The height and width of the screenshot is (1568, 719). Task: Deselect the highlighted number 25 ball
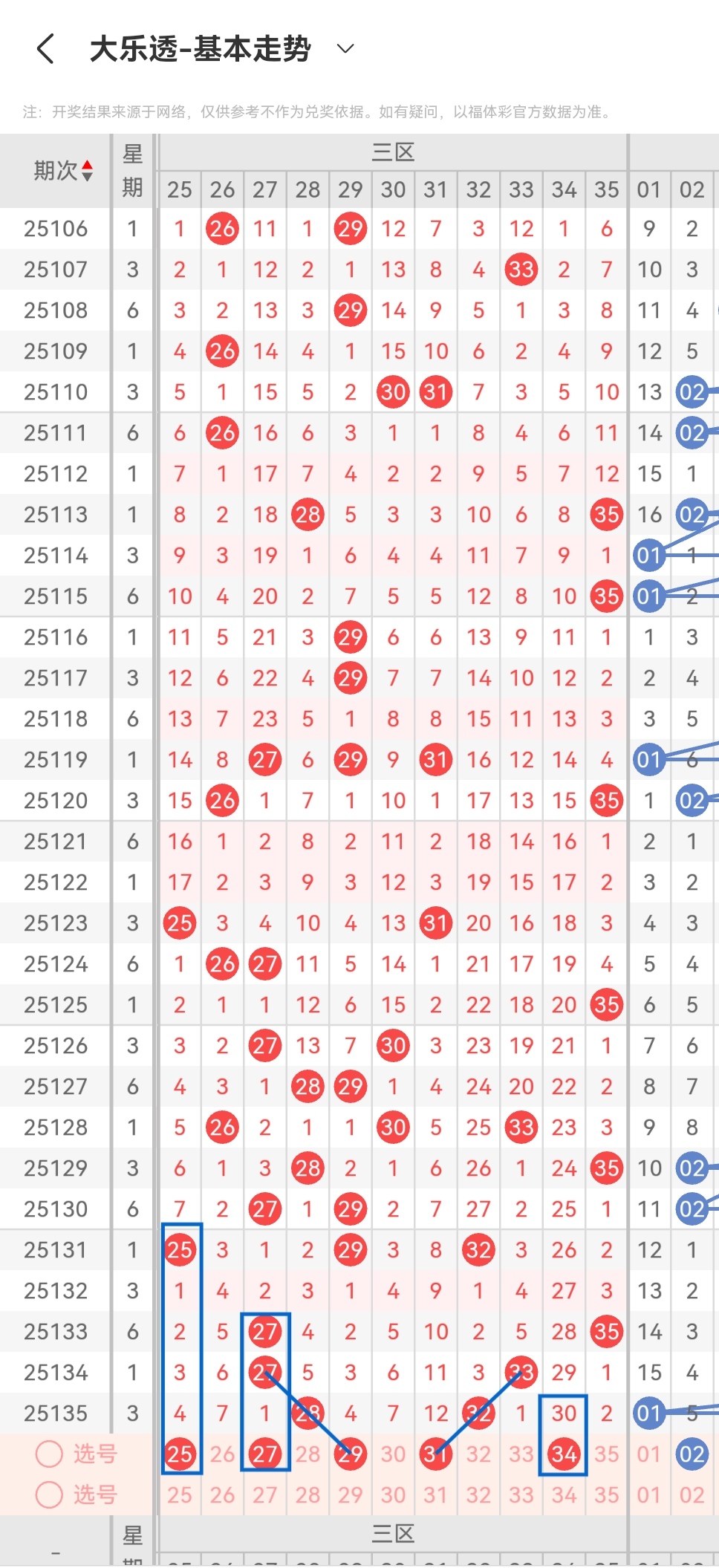click(179, 1454)
